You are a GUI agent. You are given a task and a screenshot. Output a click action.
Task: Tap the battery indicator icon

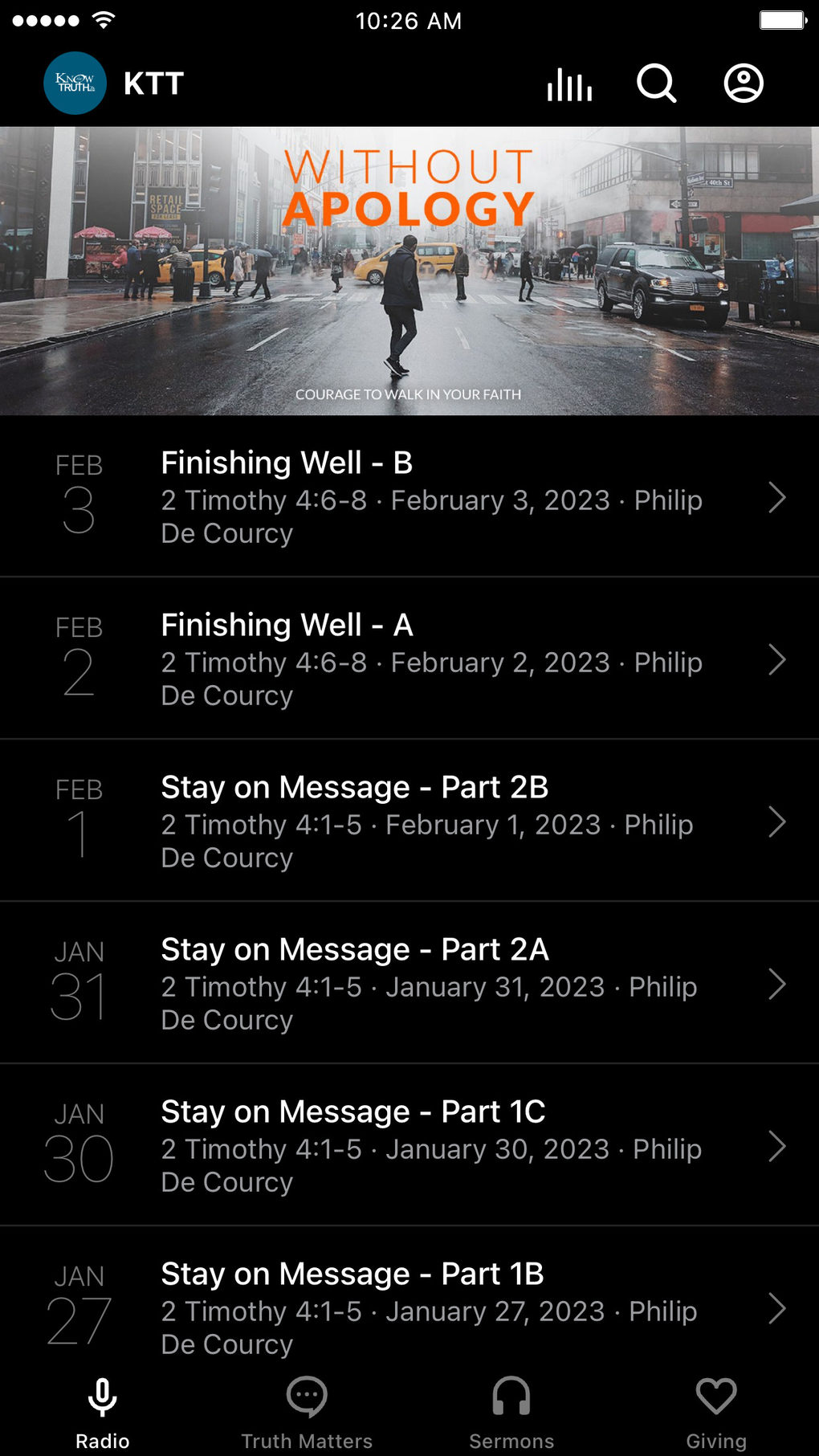[780, 20]
